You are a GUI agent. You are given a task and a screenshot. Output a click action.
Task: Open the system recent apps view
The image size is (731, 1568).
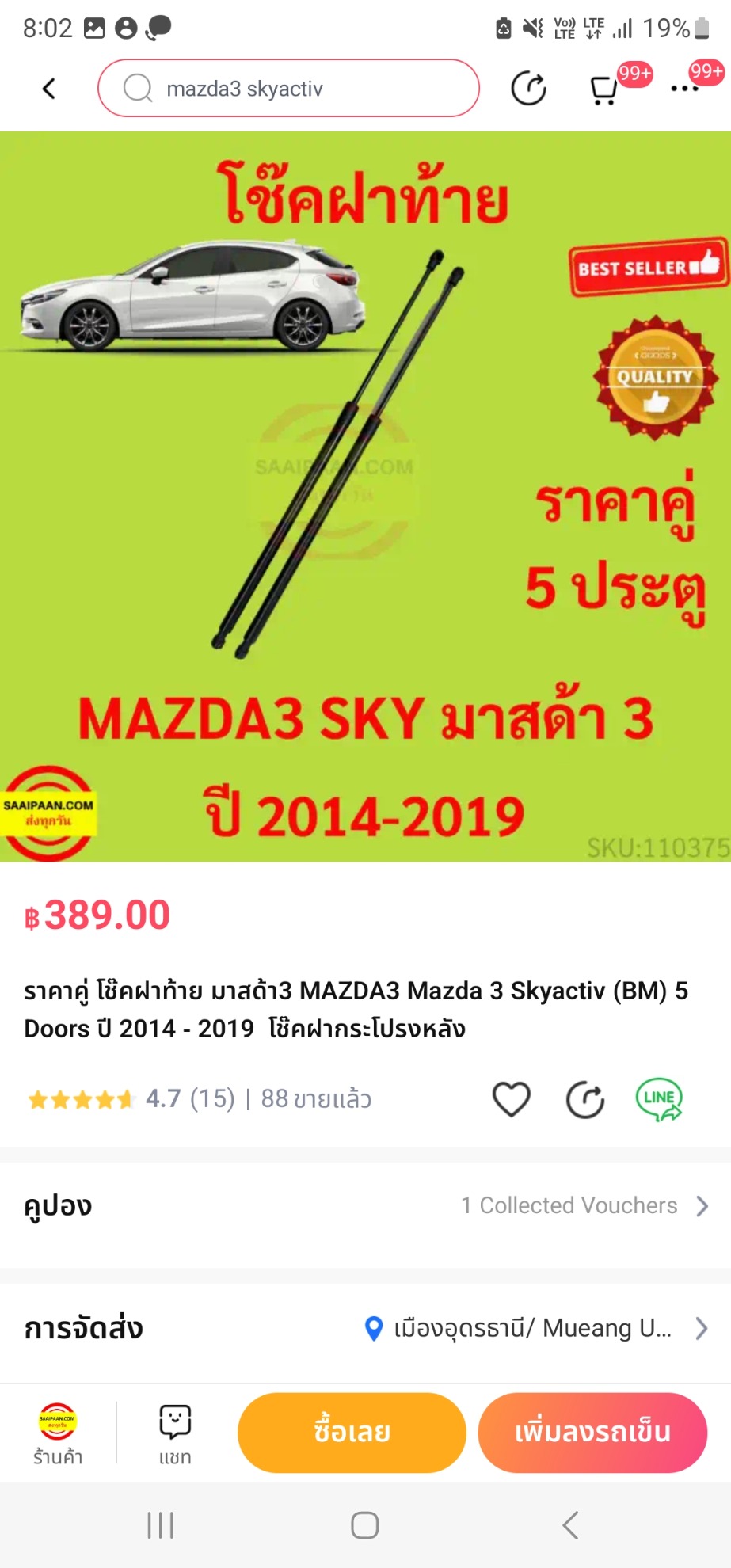[x=161, y=1525]
